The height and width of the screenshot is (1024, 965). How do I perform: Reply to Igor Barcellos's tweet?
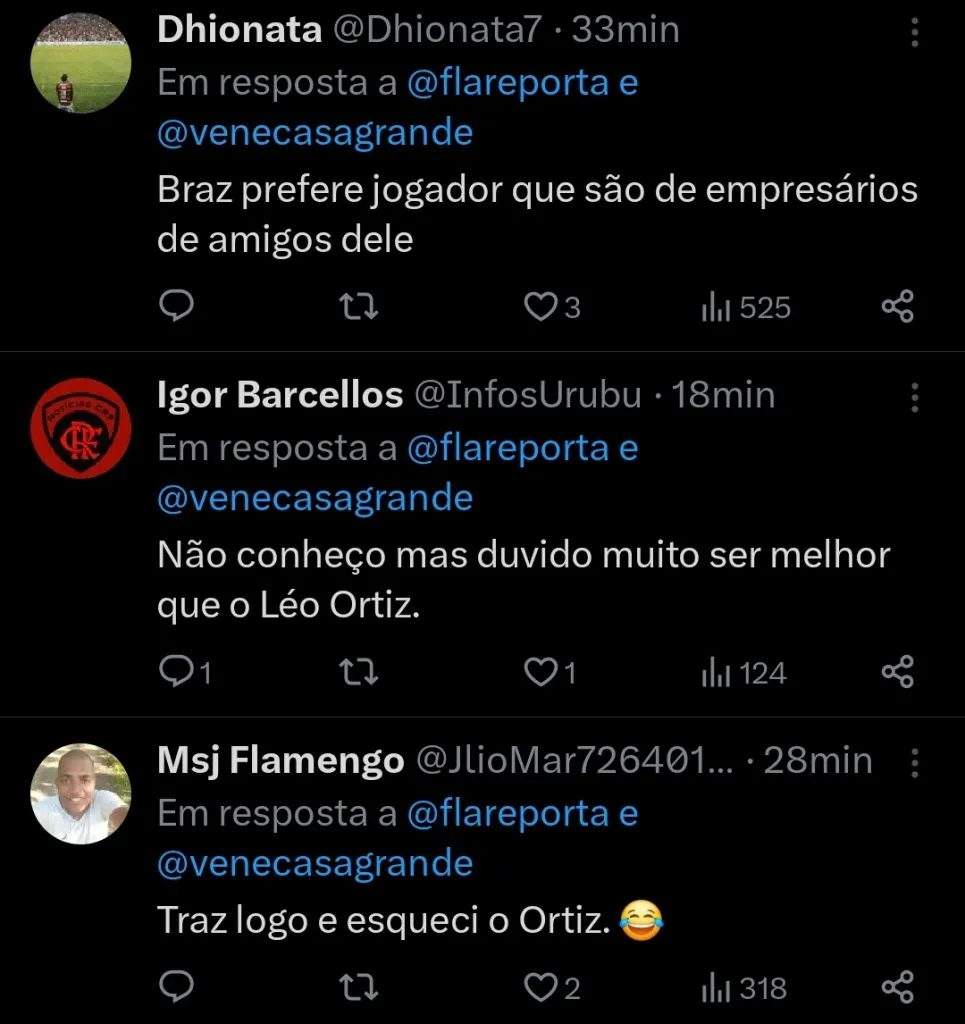[x=177, y=672]
